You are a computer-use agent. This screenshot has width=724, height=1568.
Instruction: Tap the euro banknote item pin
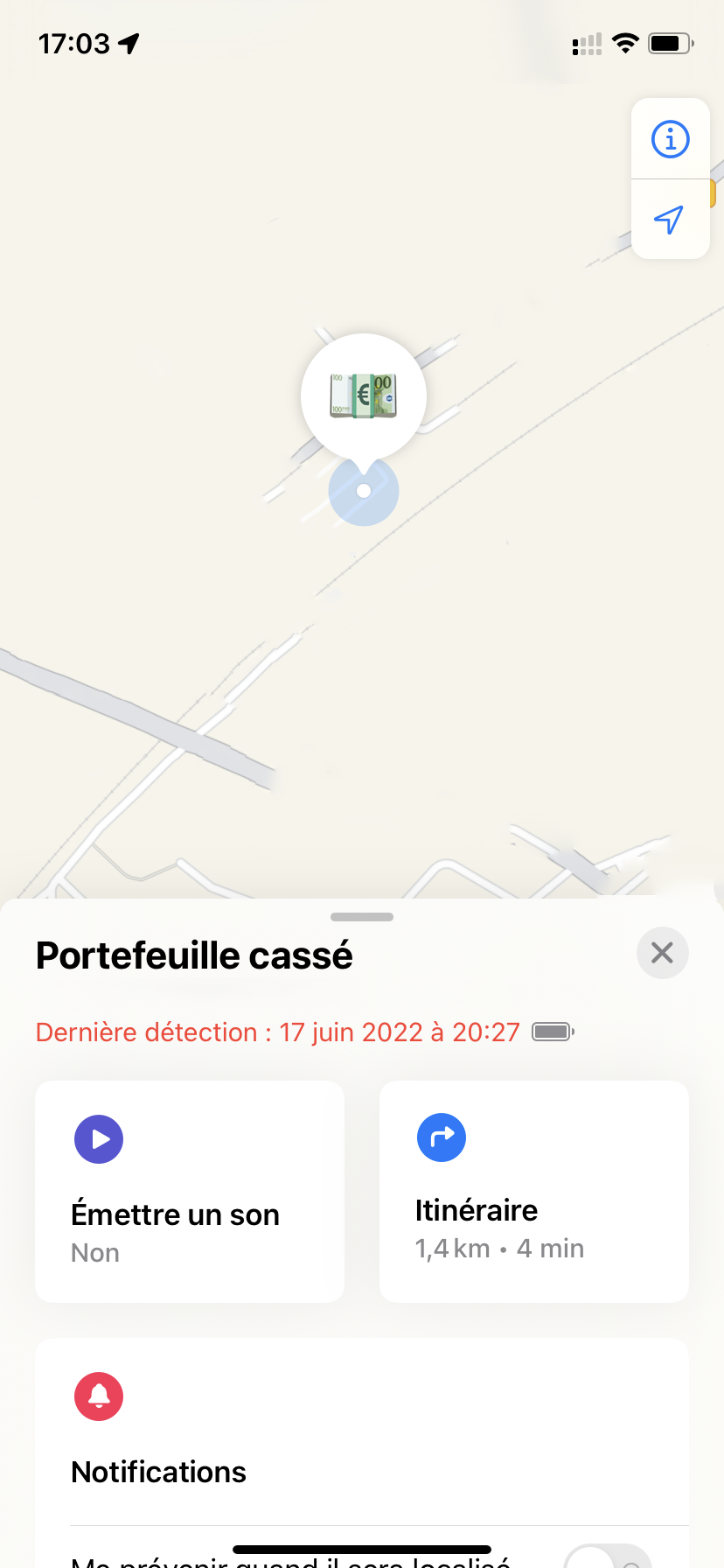(364, 396)
